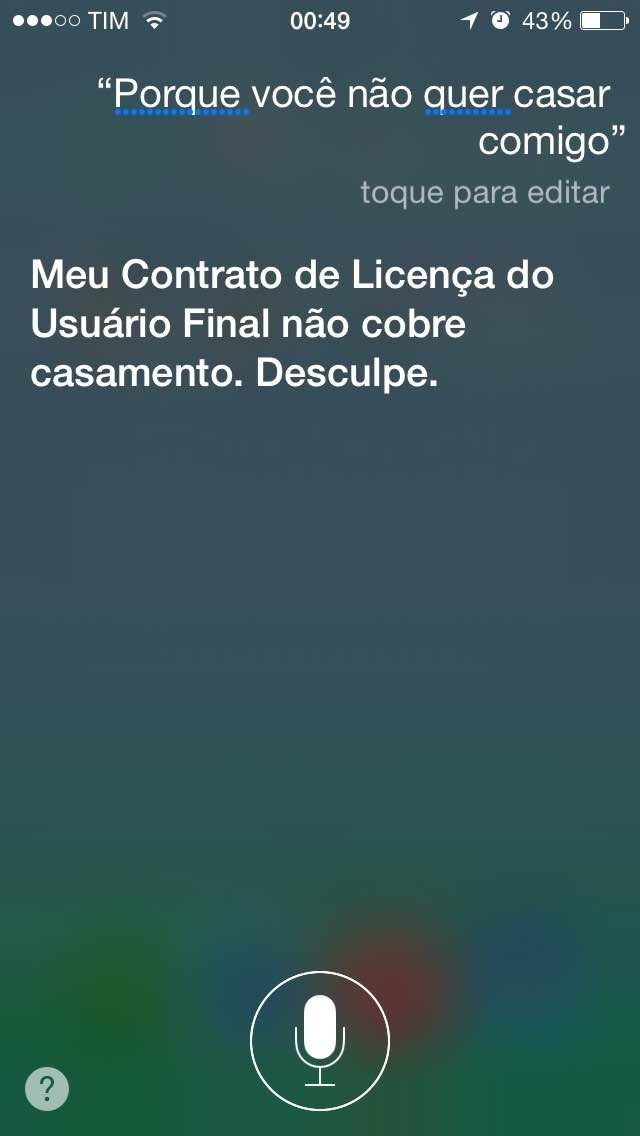Tap the spoken query text to edit it
The image size is (640, 1136).
click(x=361, y=117)
